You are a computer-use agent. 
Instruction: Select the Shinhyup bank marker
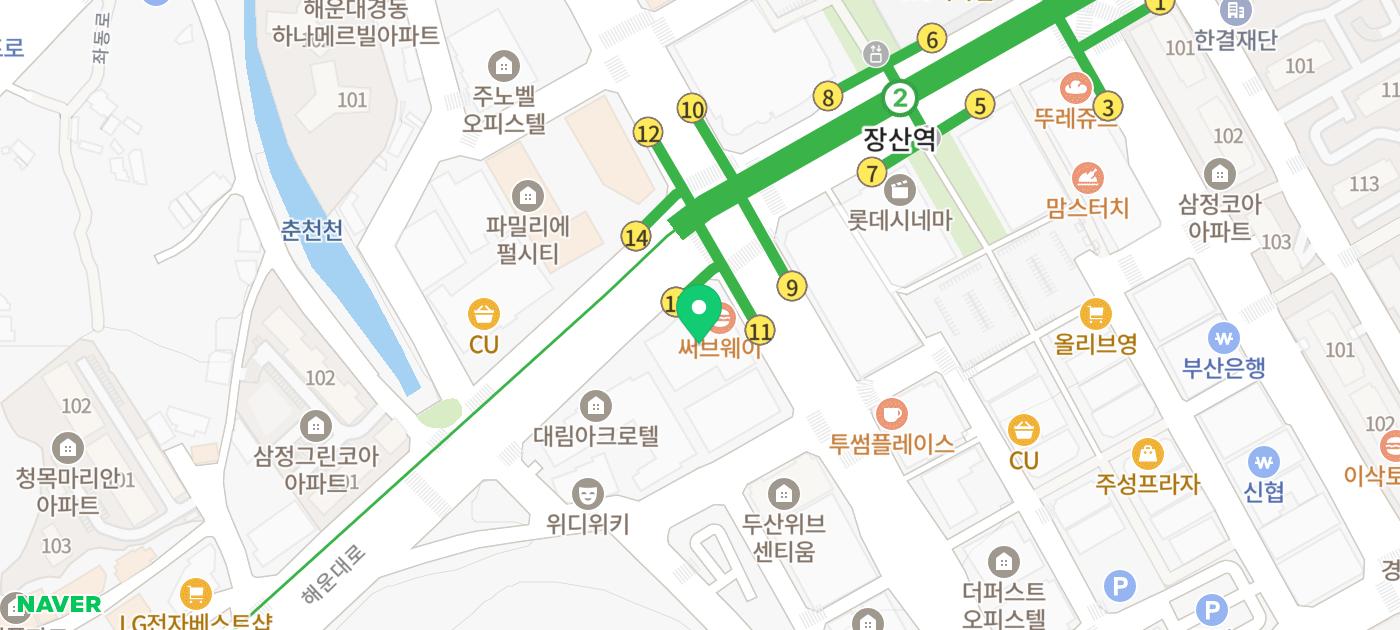(x=1264, y=462)
